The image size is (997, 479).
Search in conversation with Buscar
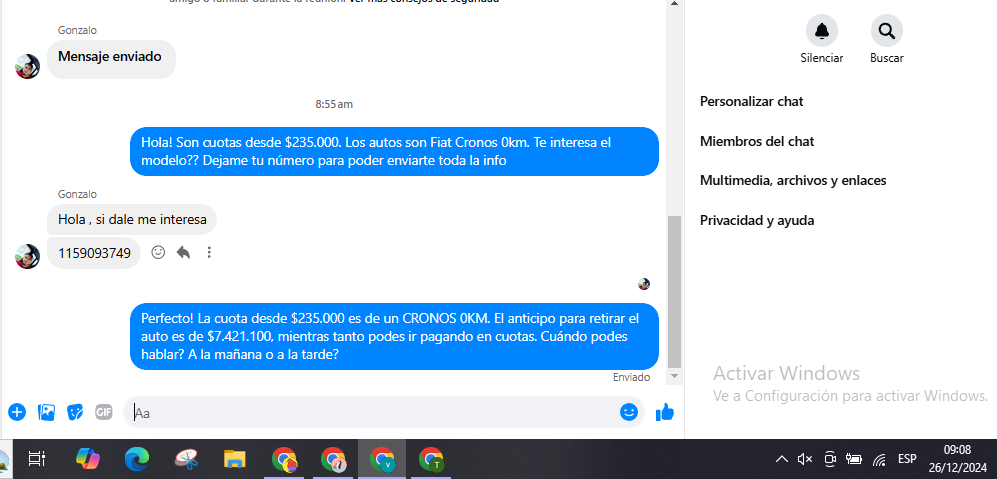886,31
